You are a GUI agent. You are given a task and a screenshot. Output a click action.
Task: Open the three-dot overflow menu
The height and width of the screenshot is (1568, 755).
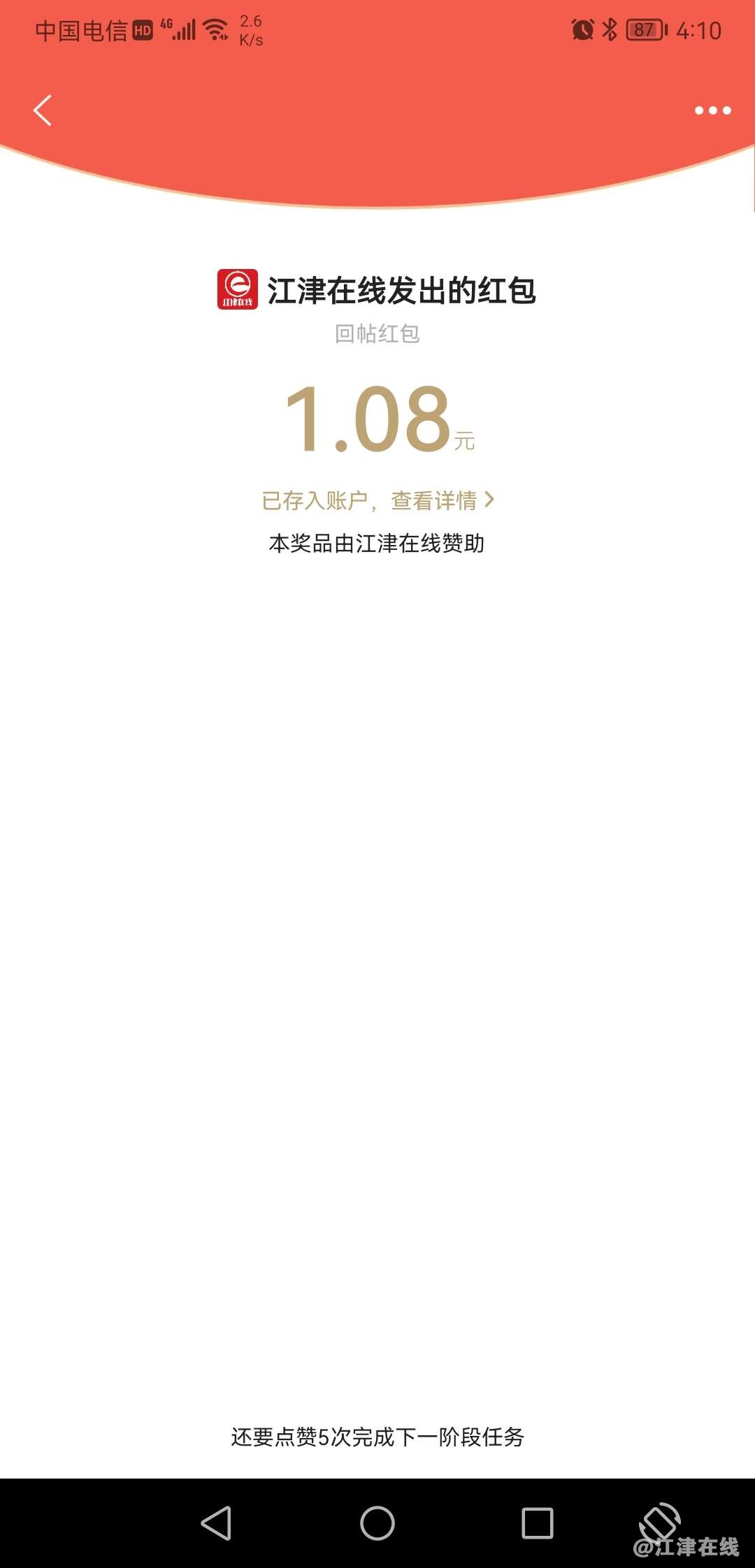coord(712,110)
